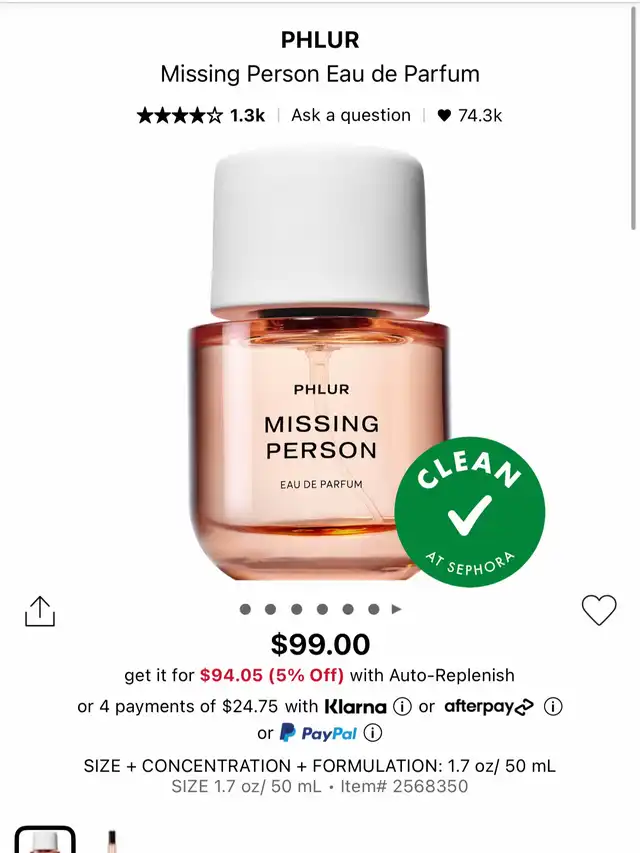Open the PHLUR brand page

[x=320, y=40]
